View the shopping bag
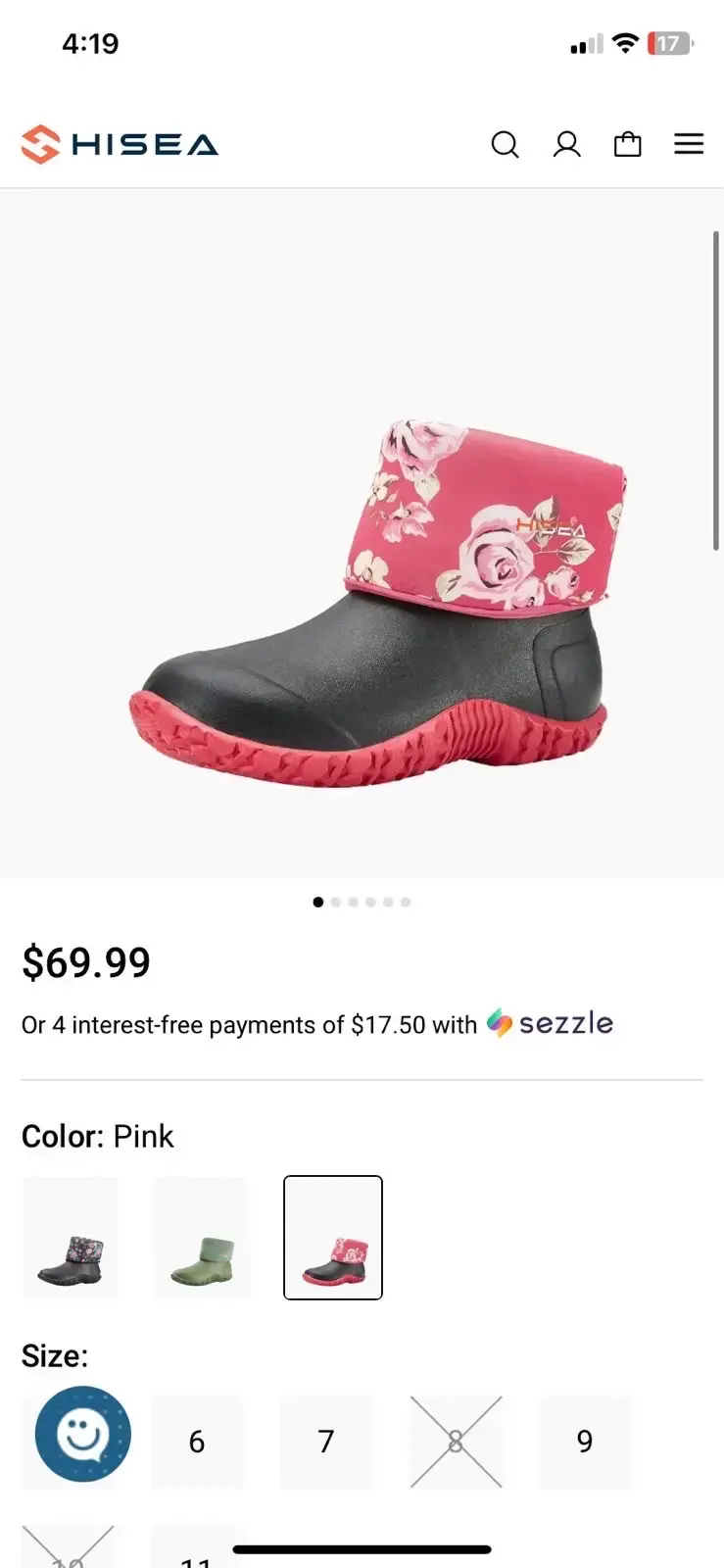Image resolution: width=724 pixels, height=1568 pixels. (x=627, y=145)
